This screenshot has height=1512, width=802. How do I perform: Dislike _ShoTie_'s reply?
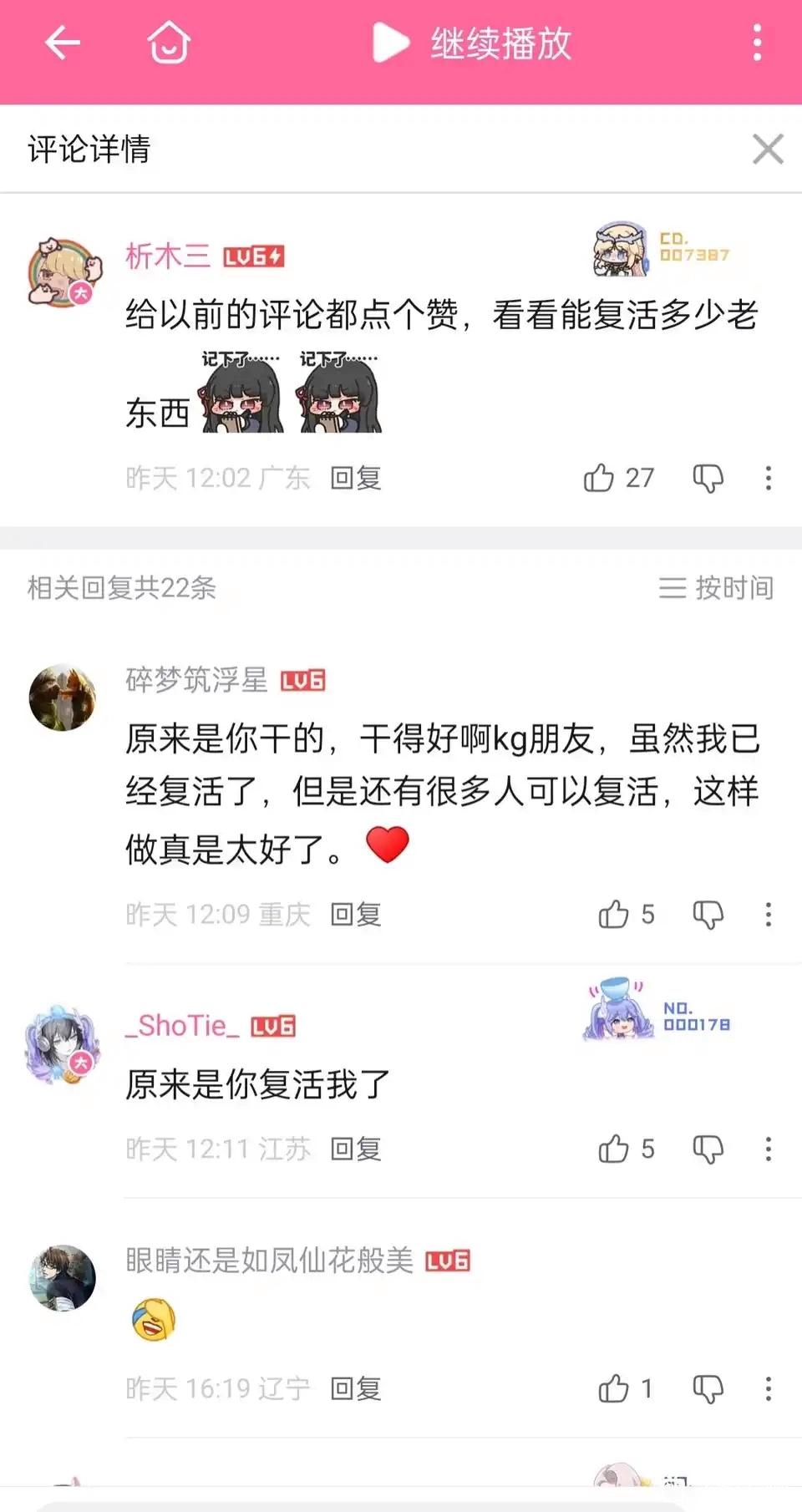point(708,1149)
